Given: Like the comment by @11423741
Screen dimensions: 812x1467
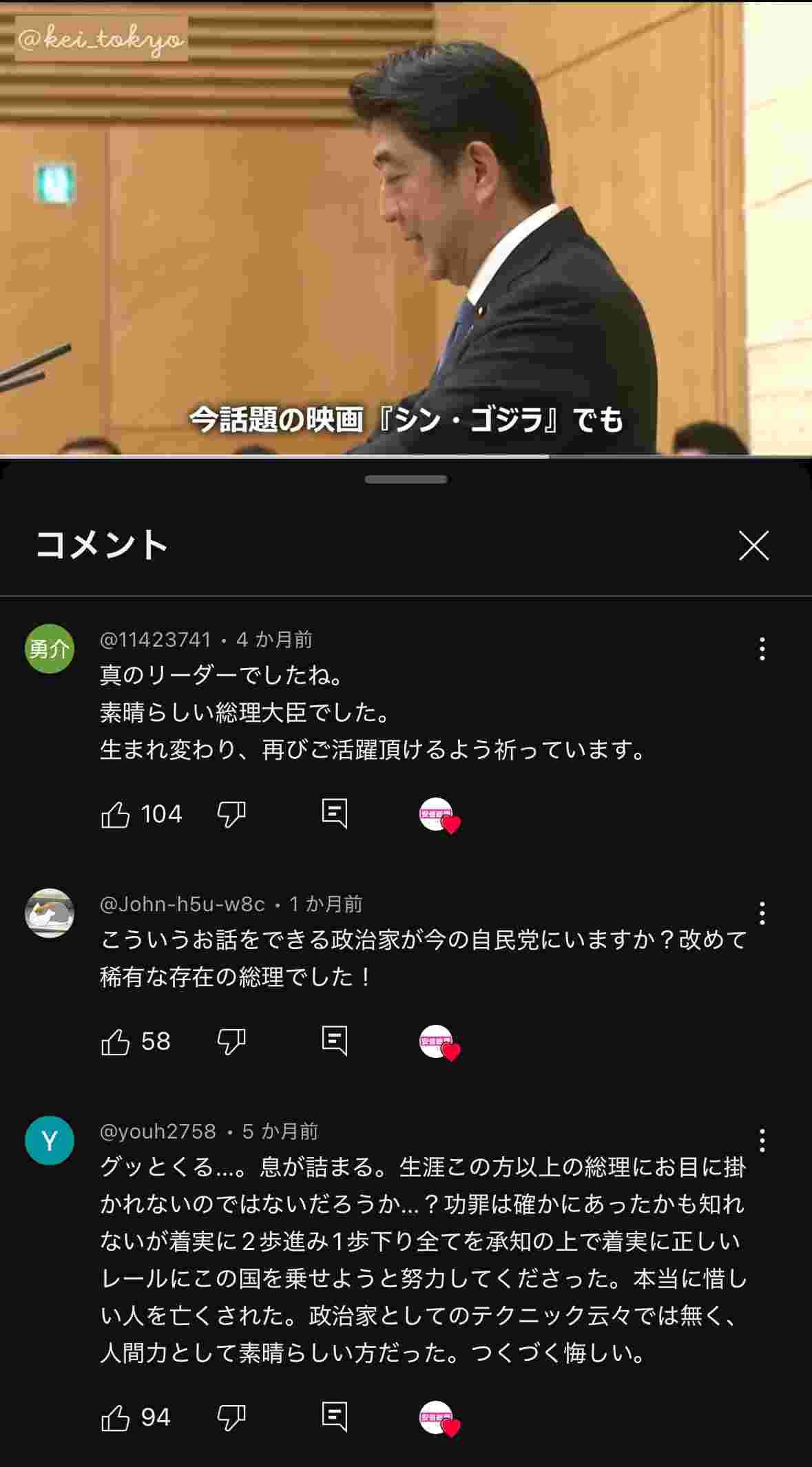Looking at the screenshot, I should (116, 815).
